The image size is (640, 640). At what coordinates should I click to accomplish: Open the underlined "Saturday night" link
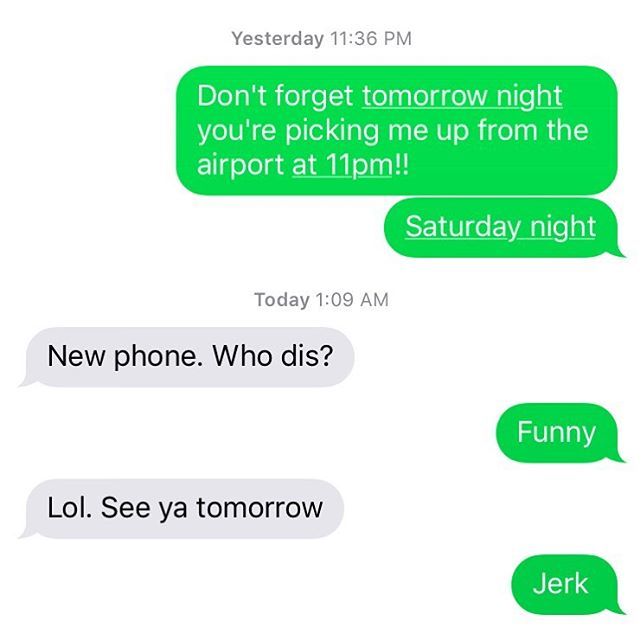(x=500, y=227)
